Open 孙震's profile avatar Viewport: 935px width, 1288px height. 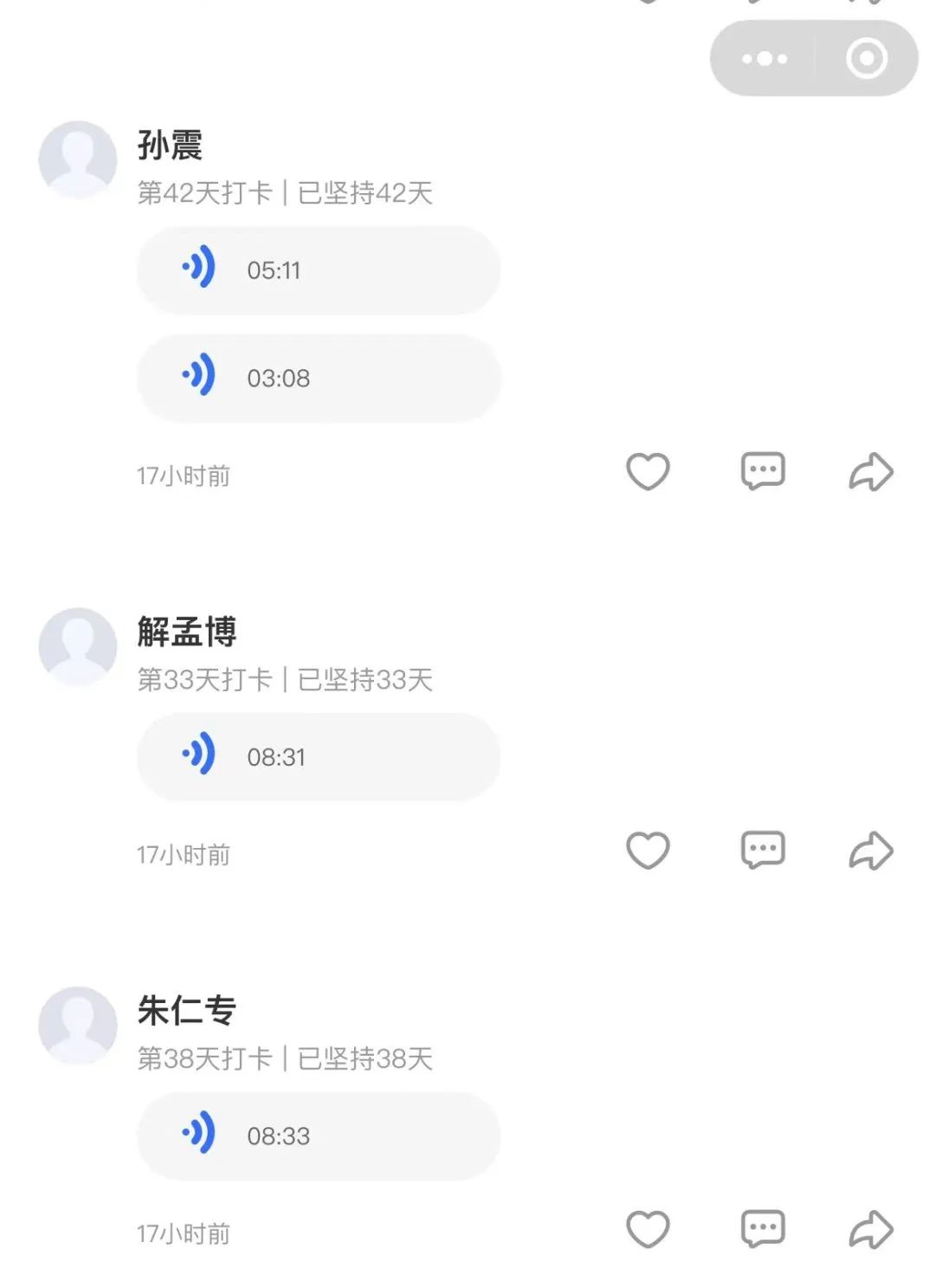coord(78,159)
